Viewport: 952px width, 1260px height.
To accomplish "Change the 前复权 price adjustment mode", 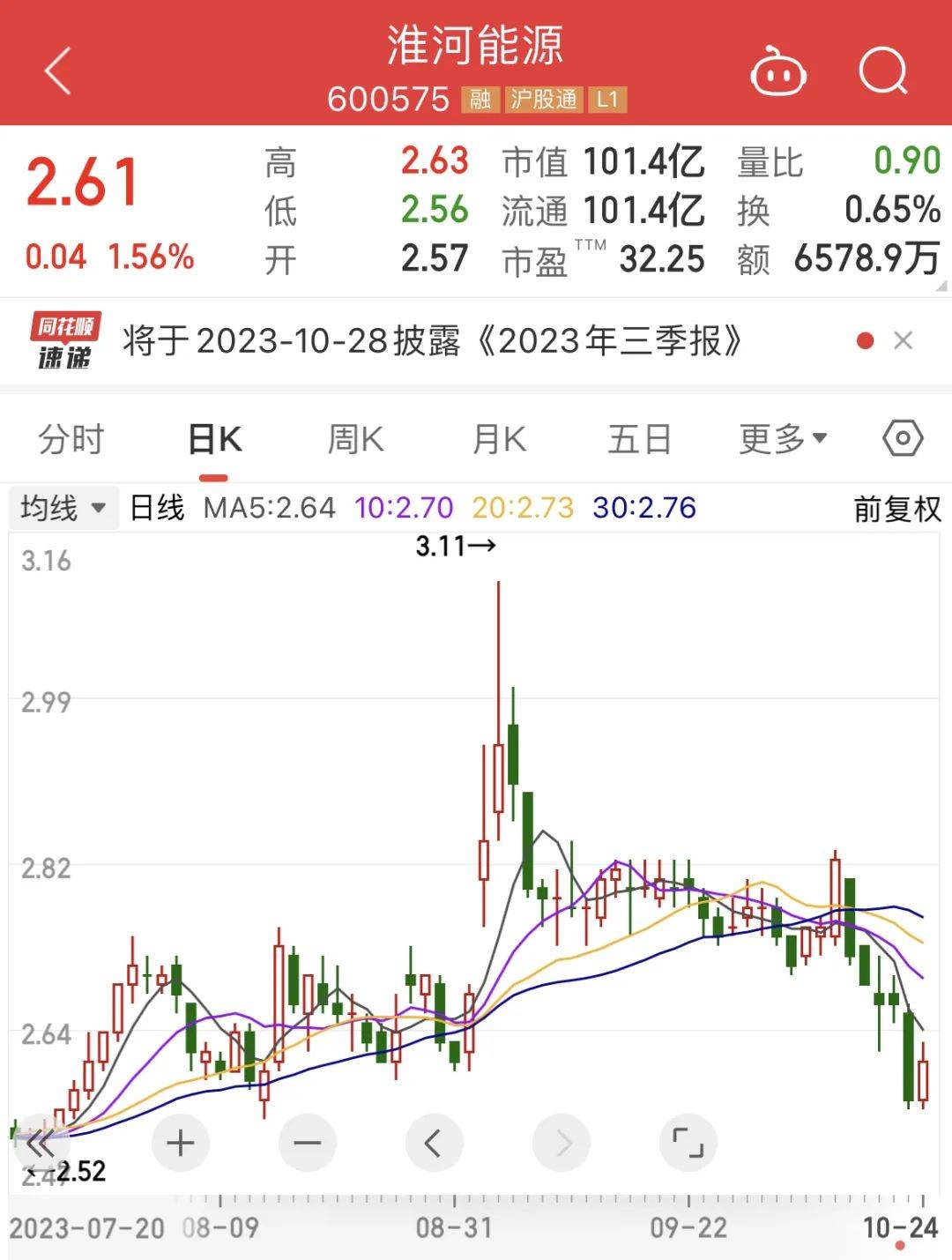I will tap(896, 509).
